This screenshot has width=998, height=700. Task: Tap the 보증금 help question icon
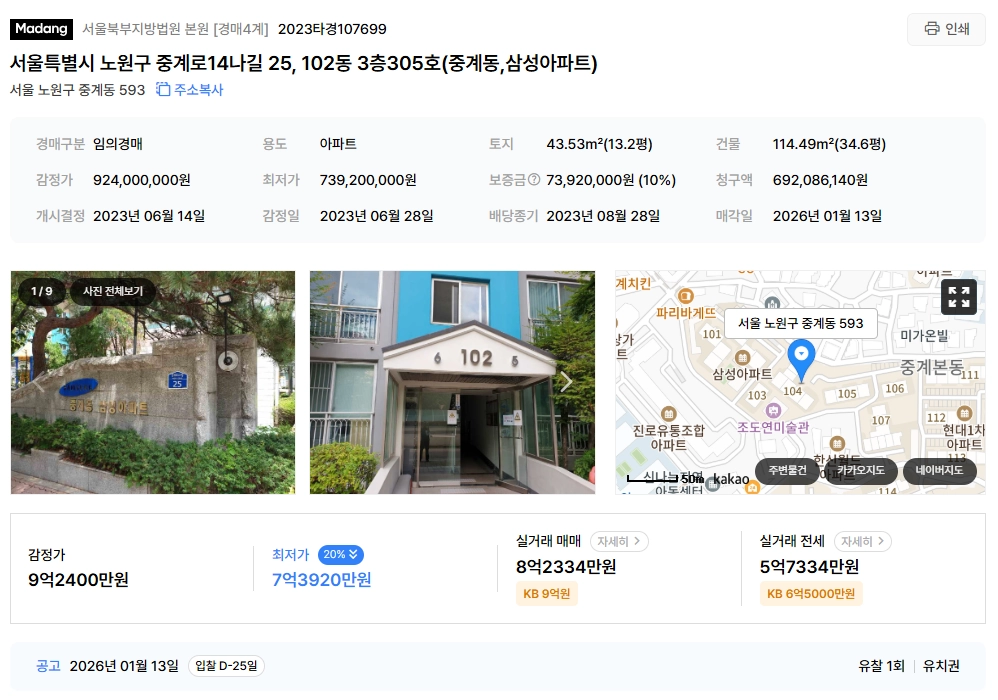point(534,180)
